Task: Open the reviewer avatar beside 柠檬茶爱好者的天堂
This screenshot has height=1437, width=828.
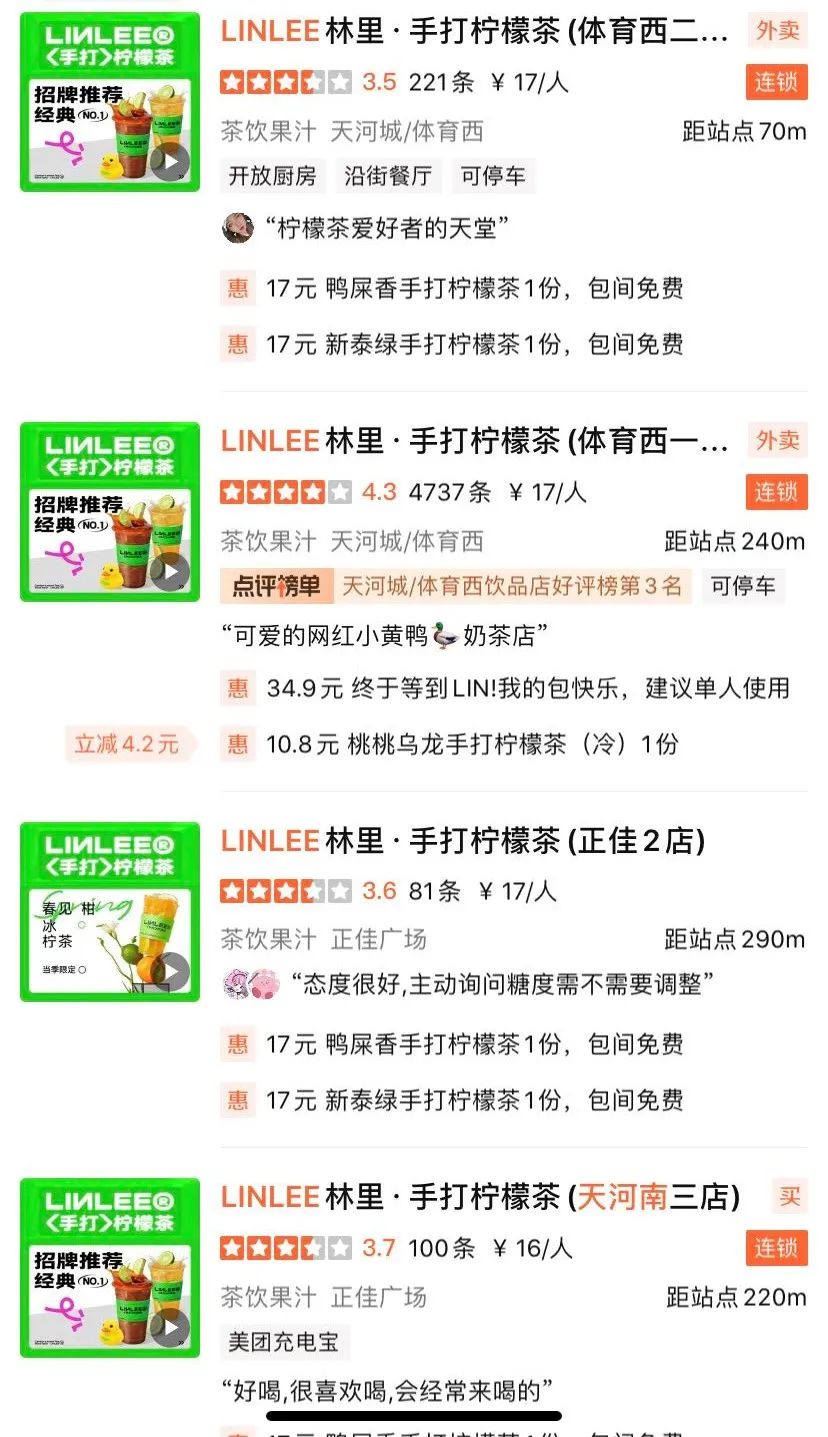Action: pos(237,228)
